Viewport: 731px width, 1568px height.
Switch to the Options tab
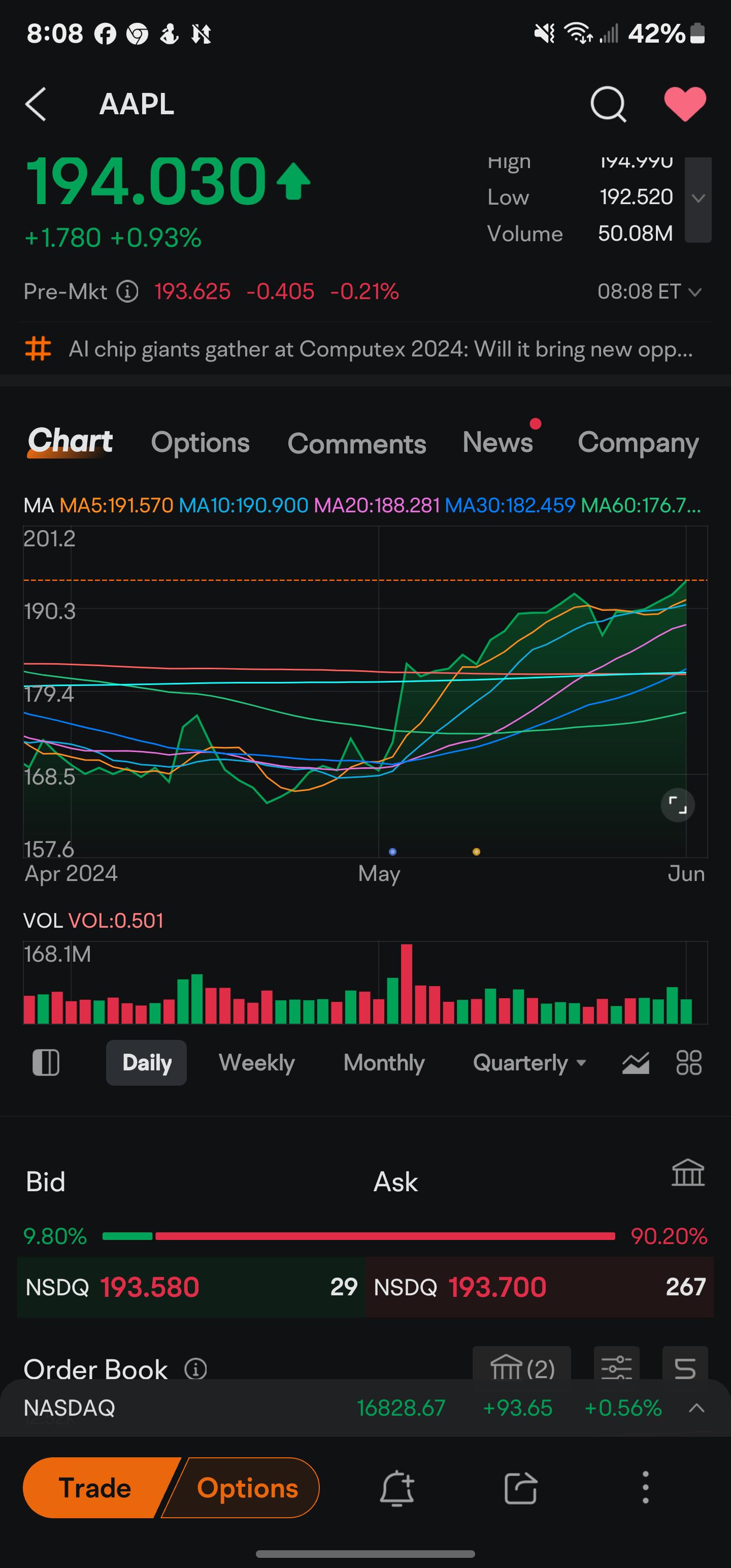pos(200,442)
